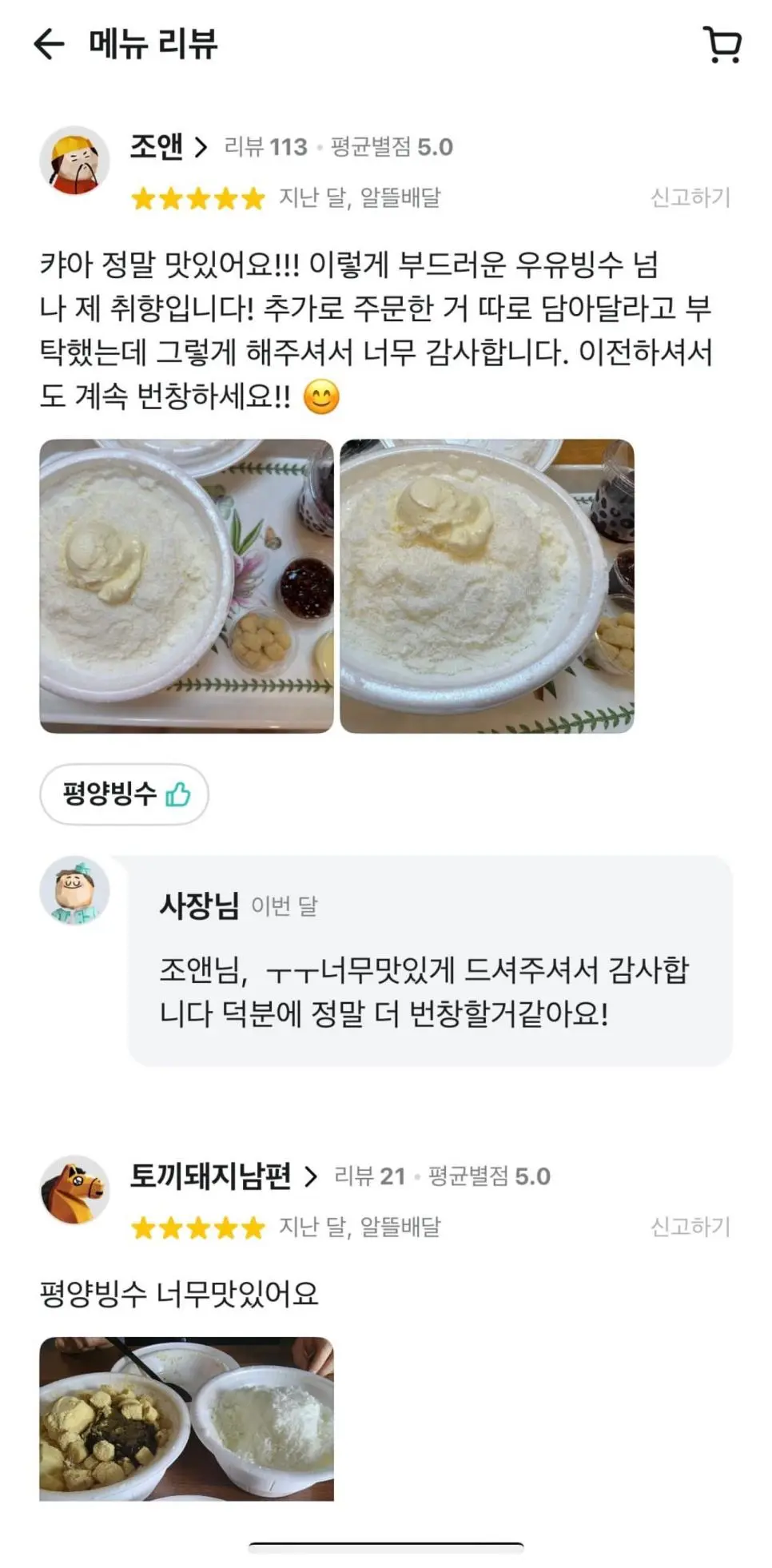
Task: Report 토끼돼지남편's review with 신고하기
Action: click(x=690, y=1227)
